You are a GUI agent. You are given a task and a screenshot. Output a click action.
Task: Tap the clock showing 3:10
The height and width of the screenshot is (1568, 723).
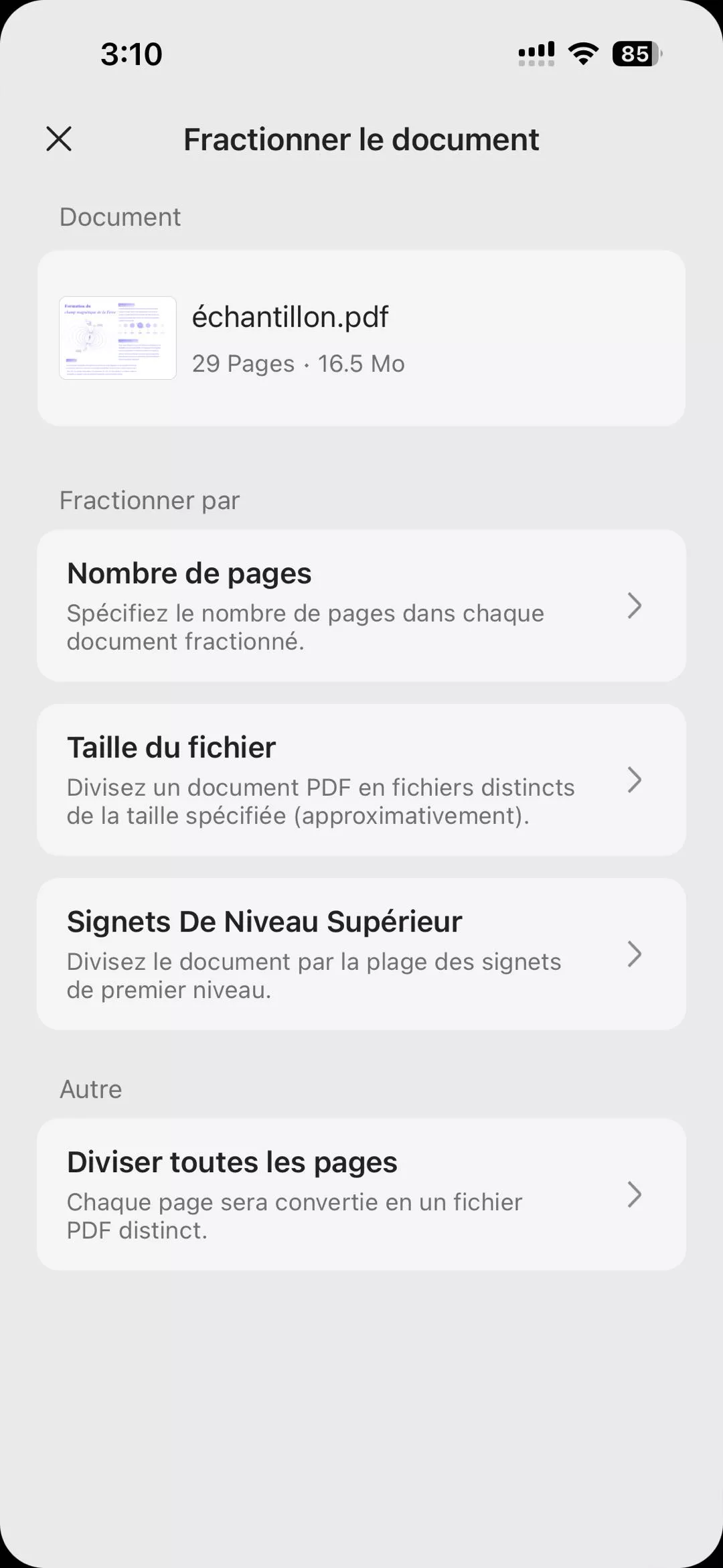point(131,54)
